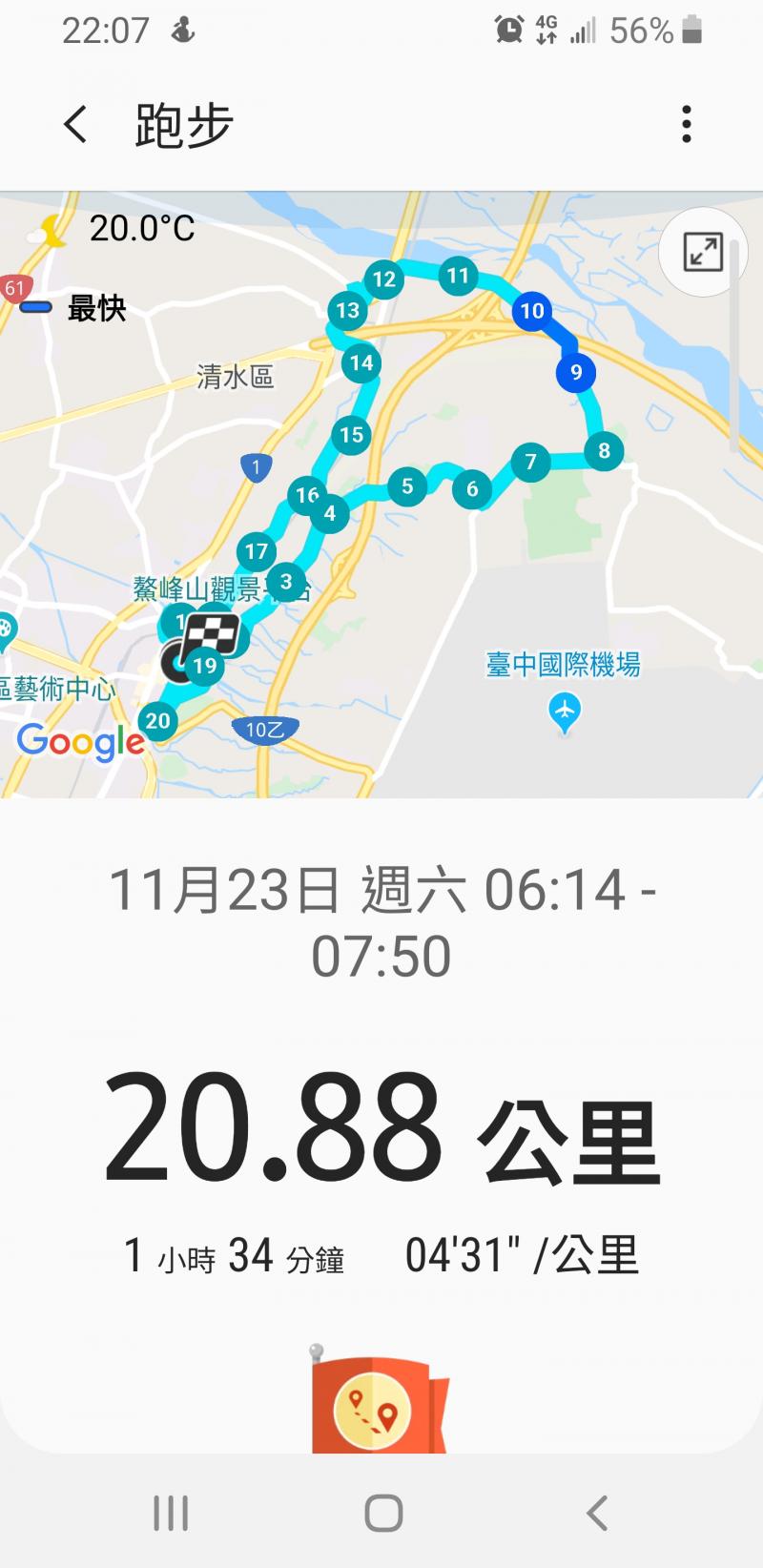
Task: Tap the system home button
Action: pyautogui.click(x=383, y=1513)
